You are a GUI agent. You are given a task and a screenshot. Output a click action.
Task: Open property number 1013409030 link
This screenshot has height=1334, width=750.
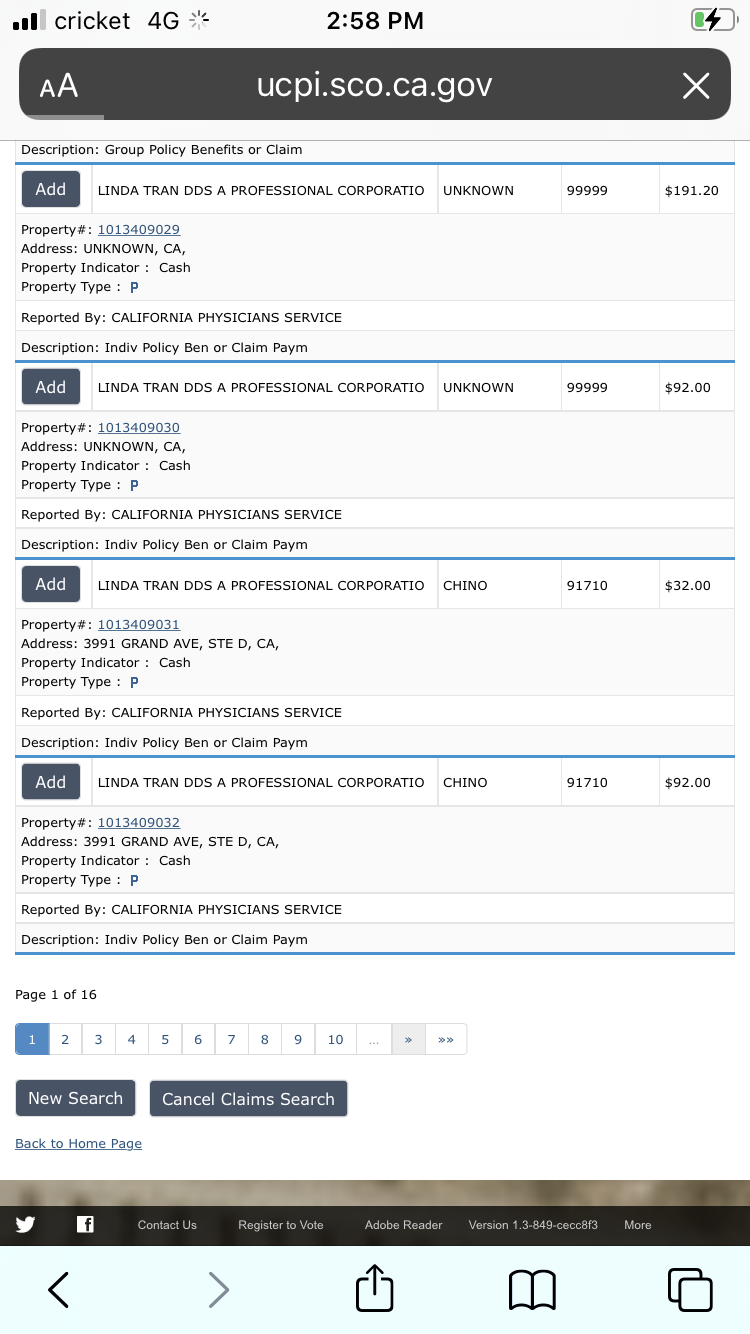[138, 427]
